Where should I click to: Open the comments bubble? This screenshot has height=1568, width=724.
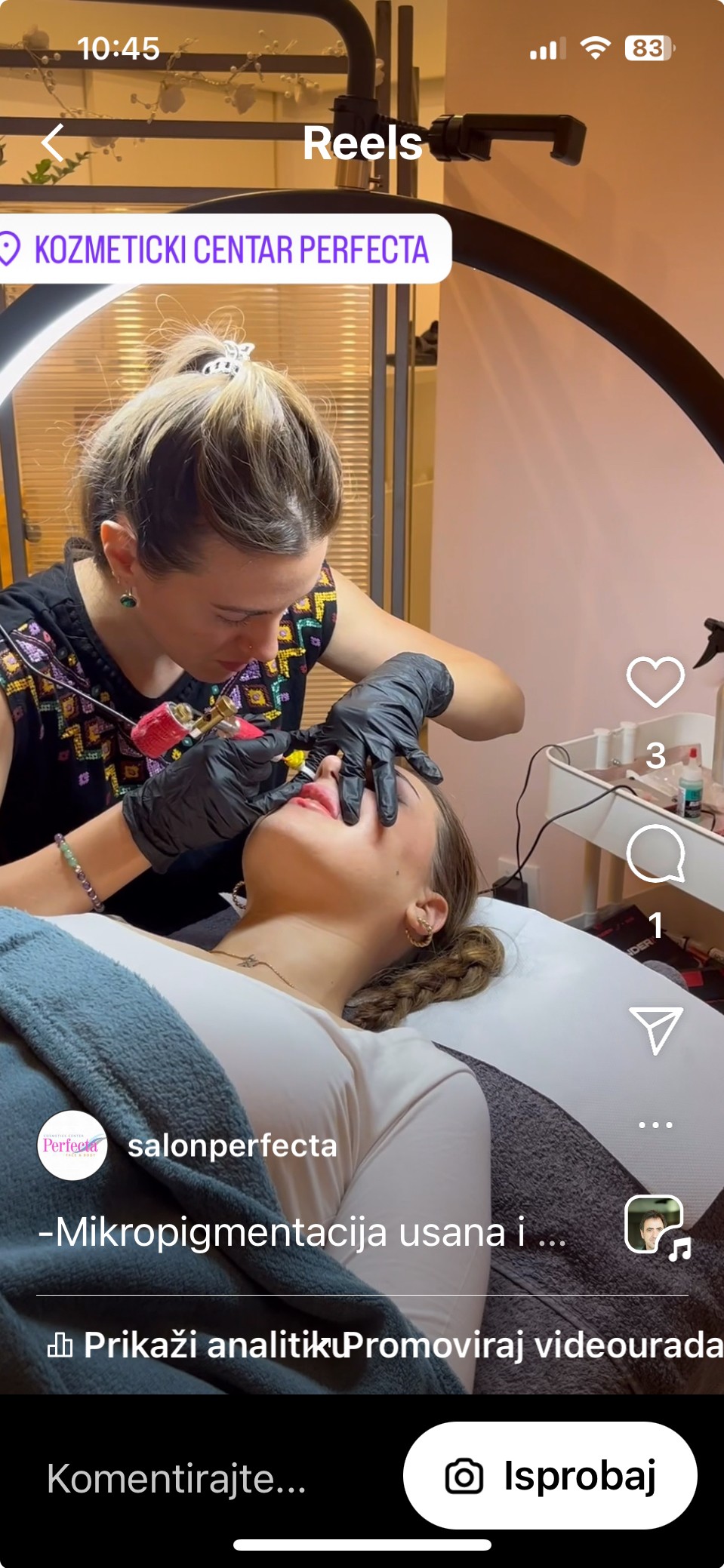point(655,853)
